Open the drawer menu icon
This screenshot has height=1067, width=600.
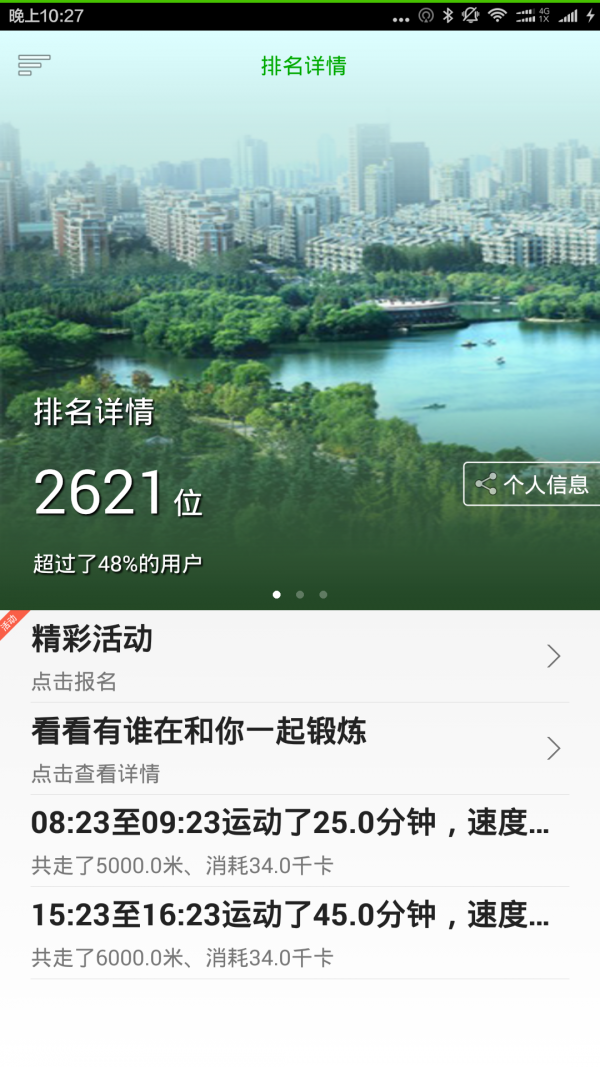(x=34, y=66)
